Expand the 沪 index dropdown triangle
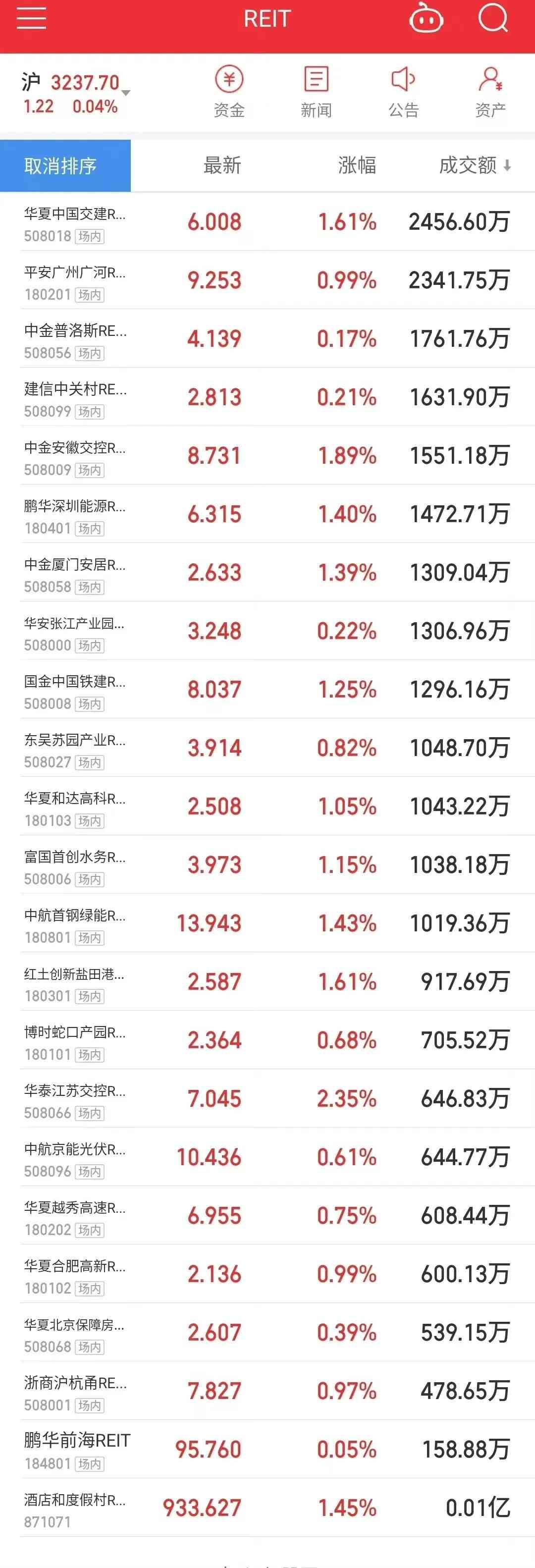The image size is (535, 1568). point(126,93)
